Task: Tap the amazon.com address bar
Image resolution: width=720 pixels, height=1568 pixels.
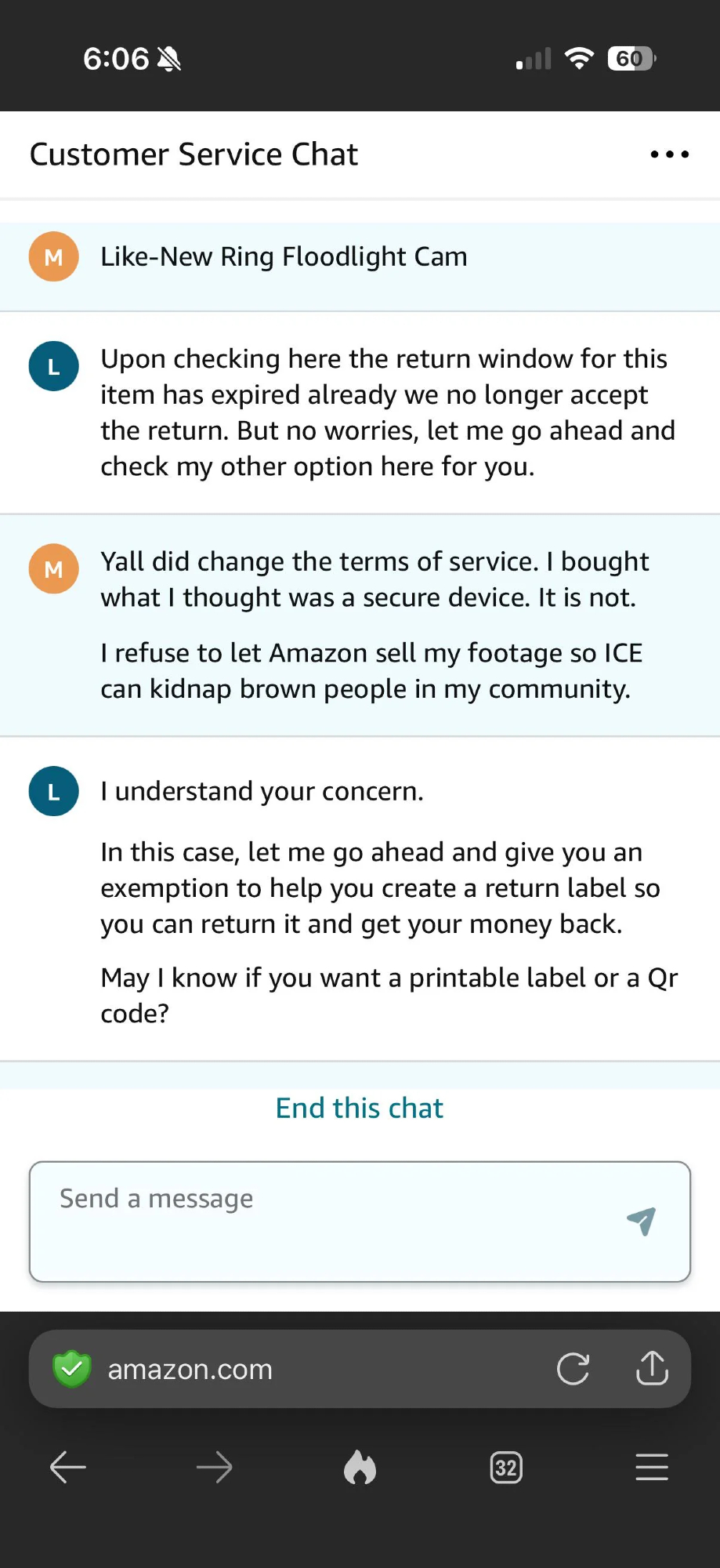Action: [x=313, y=1369]
